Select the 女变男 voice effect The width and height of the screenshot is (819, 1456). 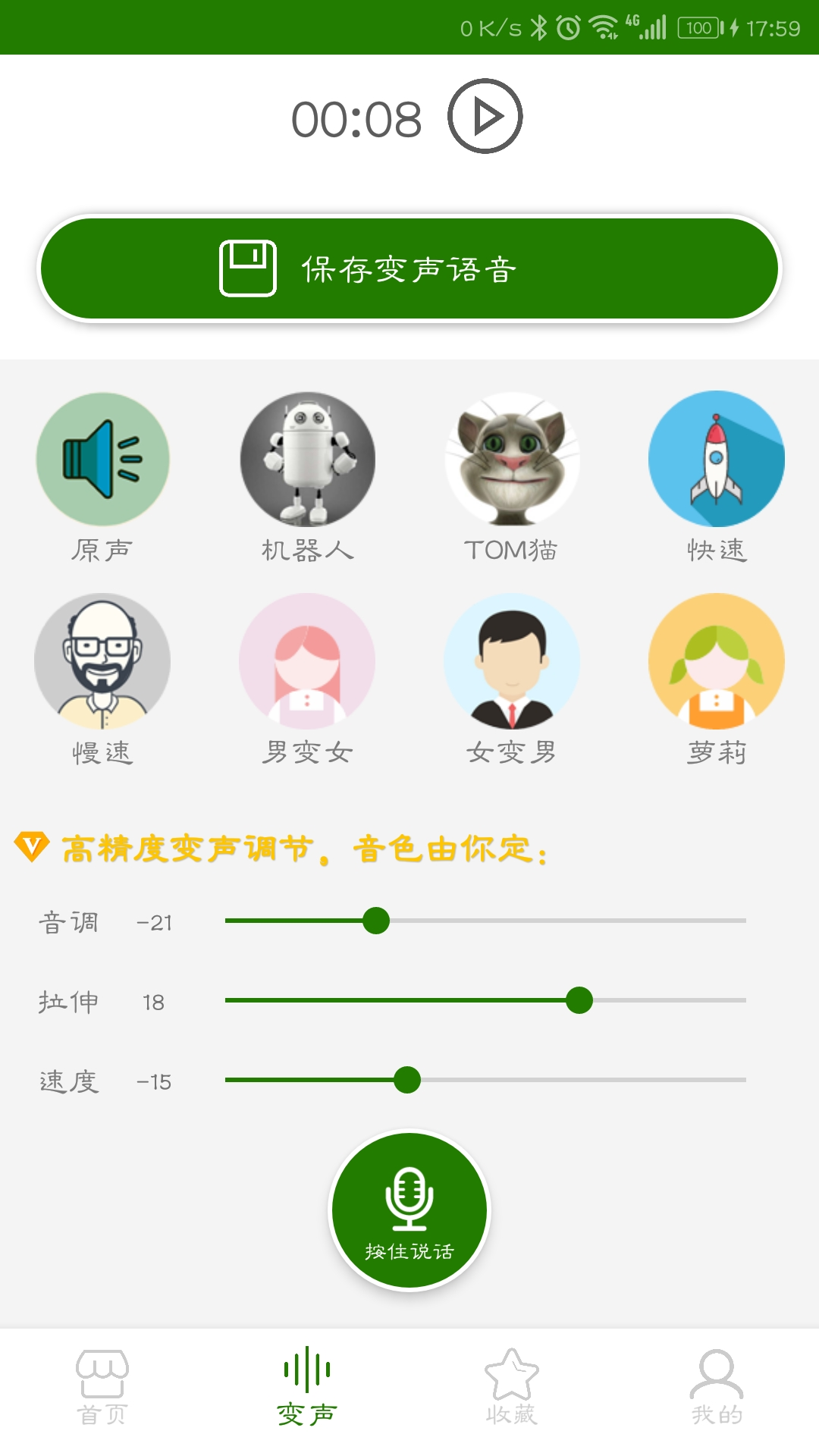(512, 661)
